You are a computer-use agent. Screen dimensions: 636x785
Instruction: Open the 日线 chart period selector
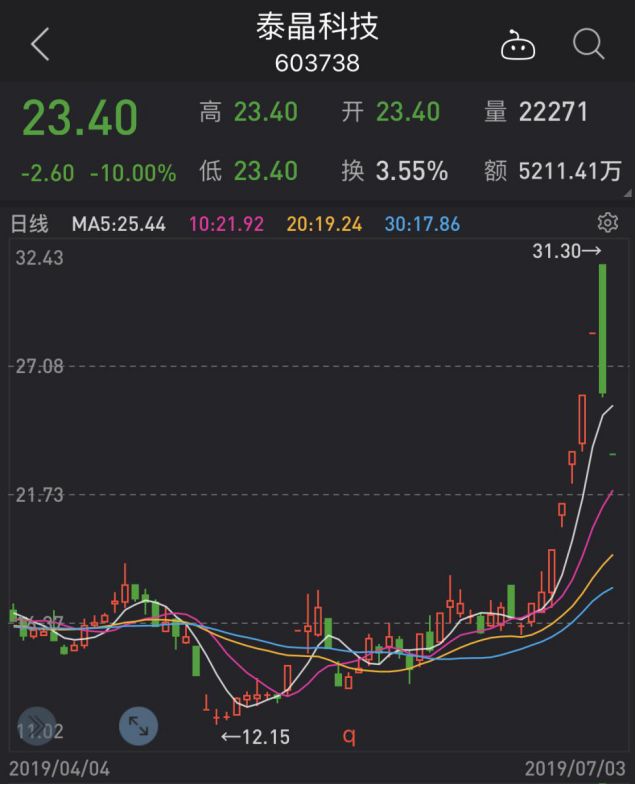[29, 223]
